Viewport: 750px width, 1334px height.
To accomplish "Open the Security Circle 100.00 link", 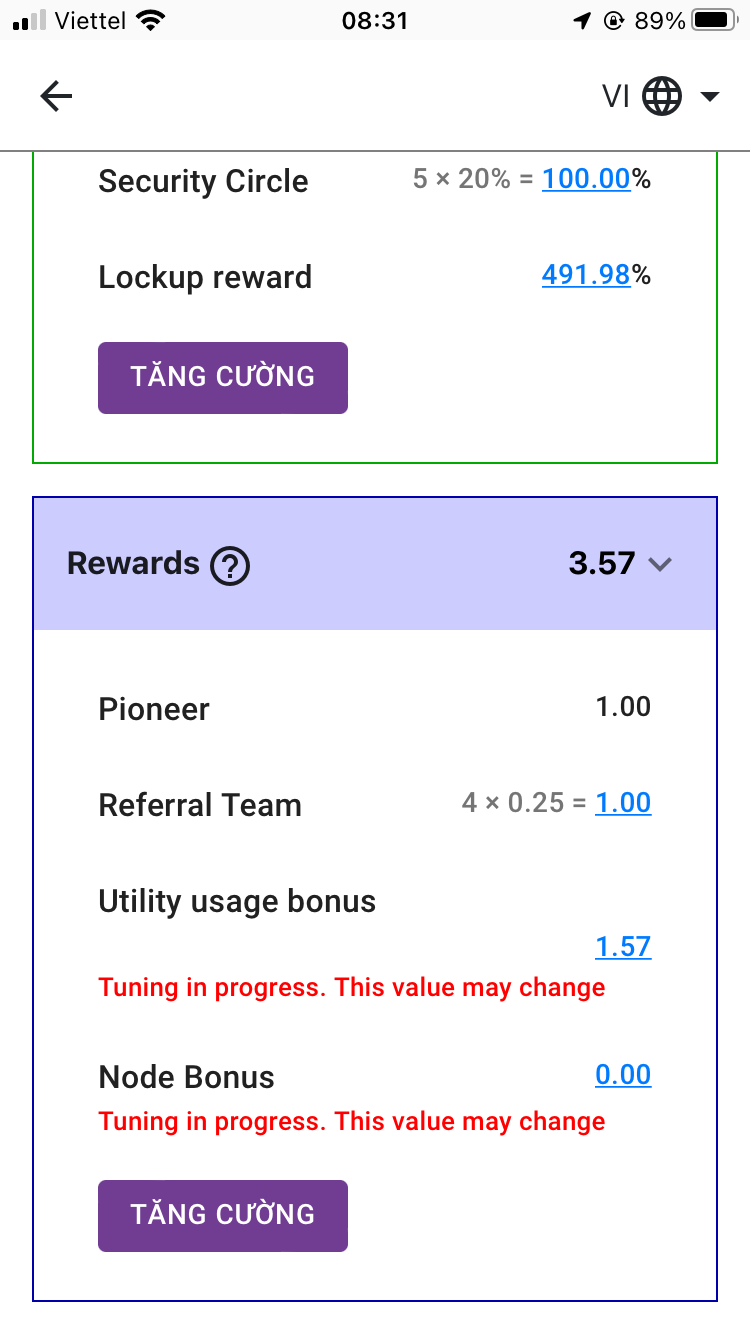I will [586, 180].
